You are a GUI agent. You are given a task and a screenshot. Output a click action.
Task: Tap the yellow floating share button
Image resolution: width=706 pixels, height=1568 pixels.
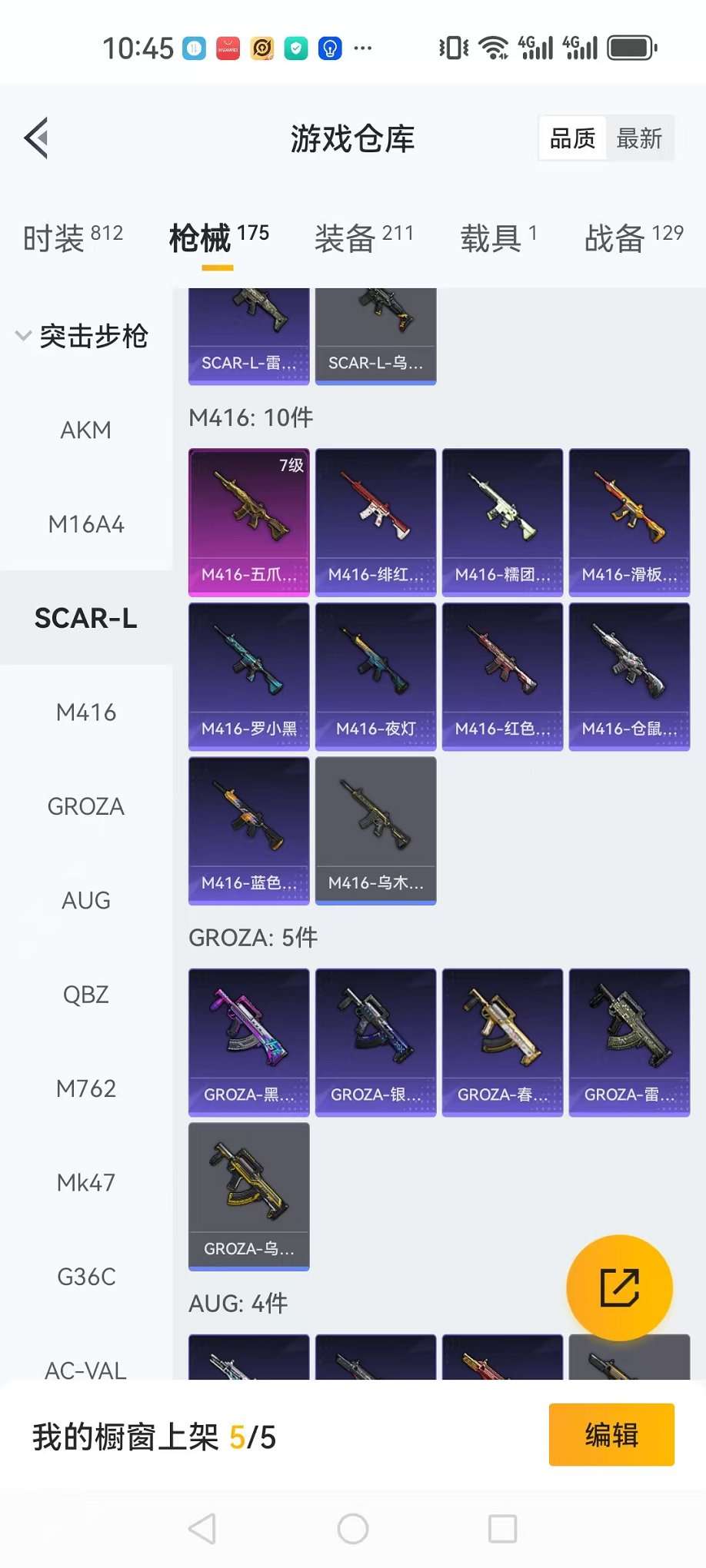tap(619, 1287)
